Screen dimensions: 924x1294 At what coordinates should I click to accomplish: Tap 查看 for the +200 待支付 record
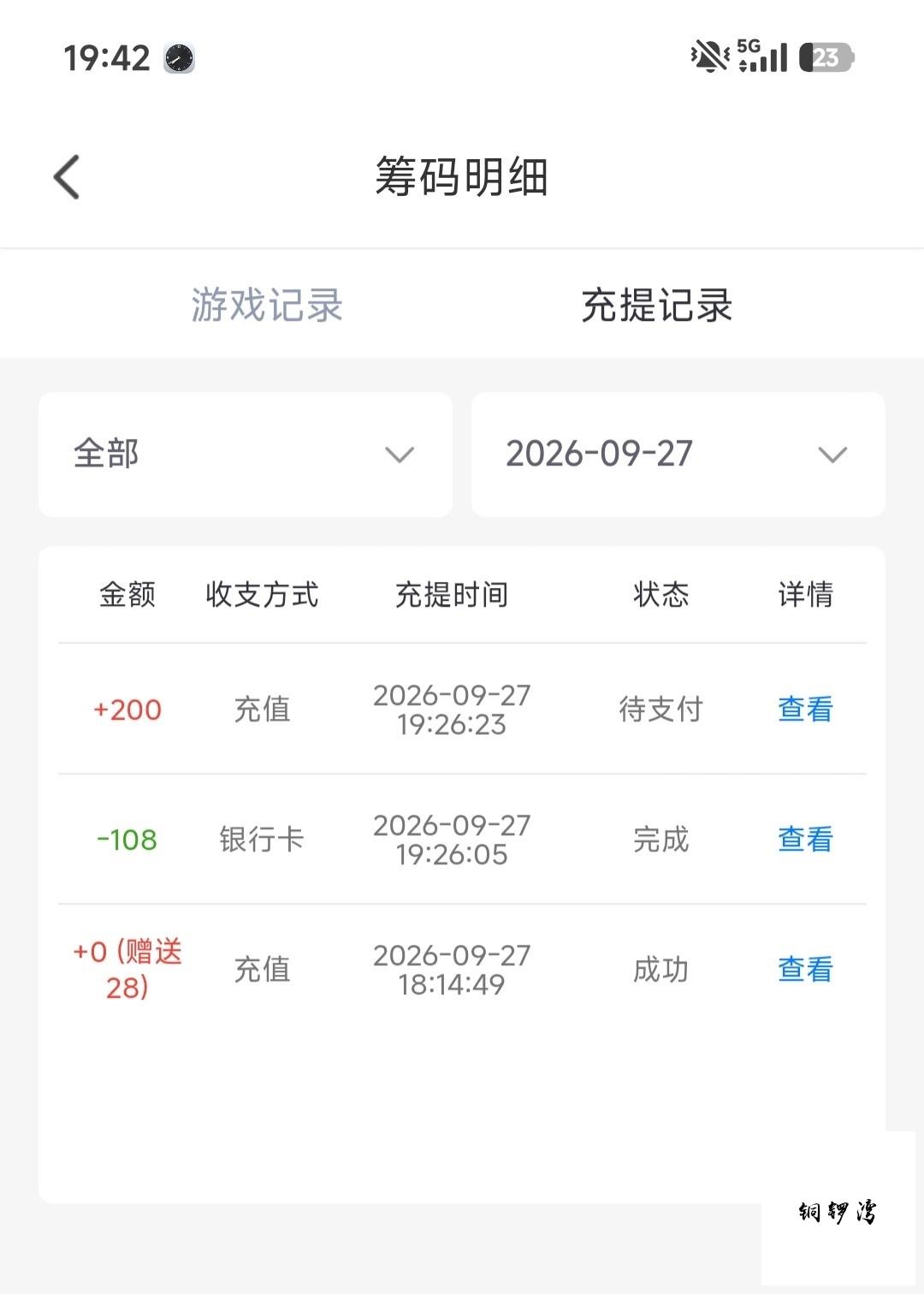click(805, 709)
